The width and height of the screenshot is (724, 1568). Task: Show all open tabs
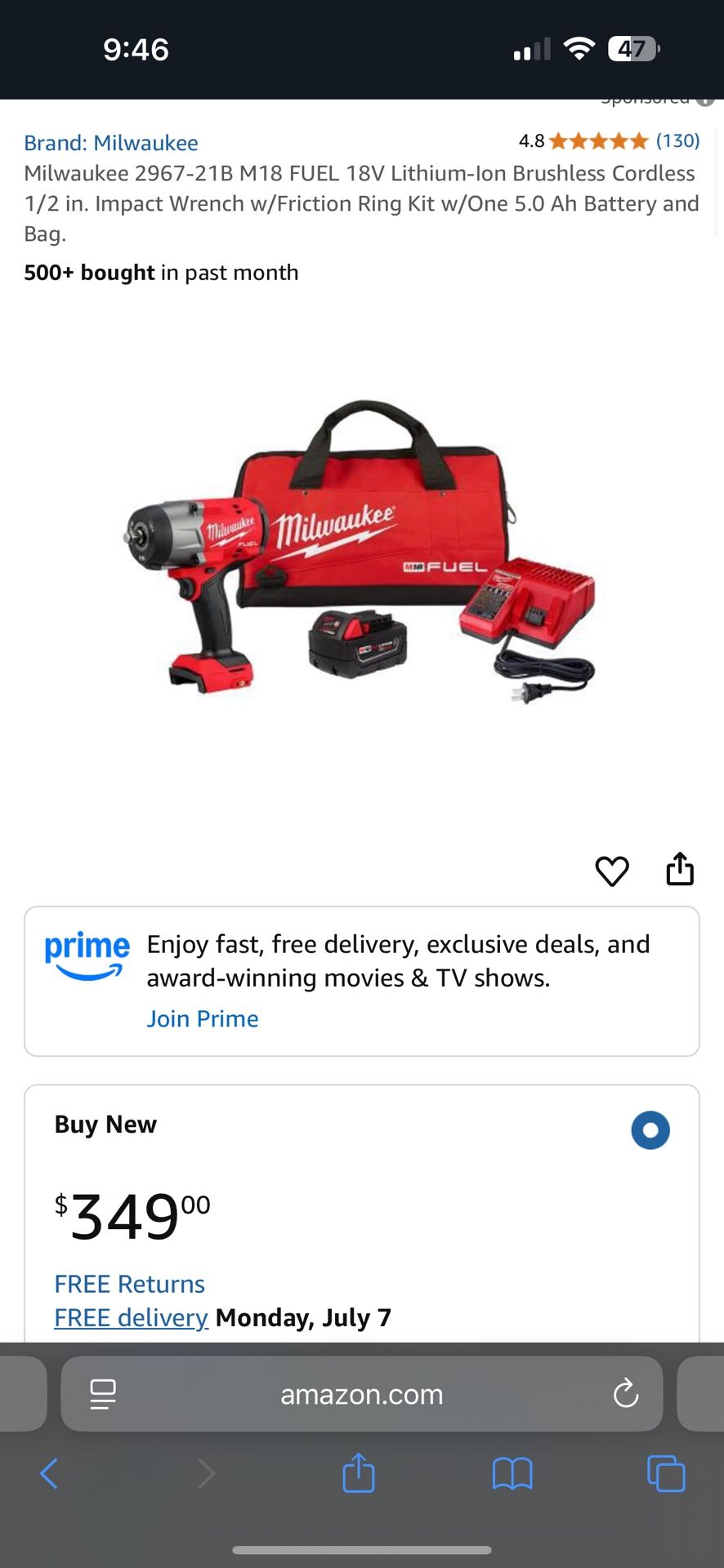pos(665,1474)
